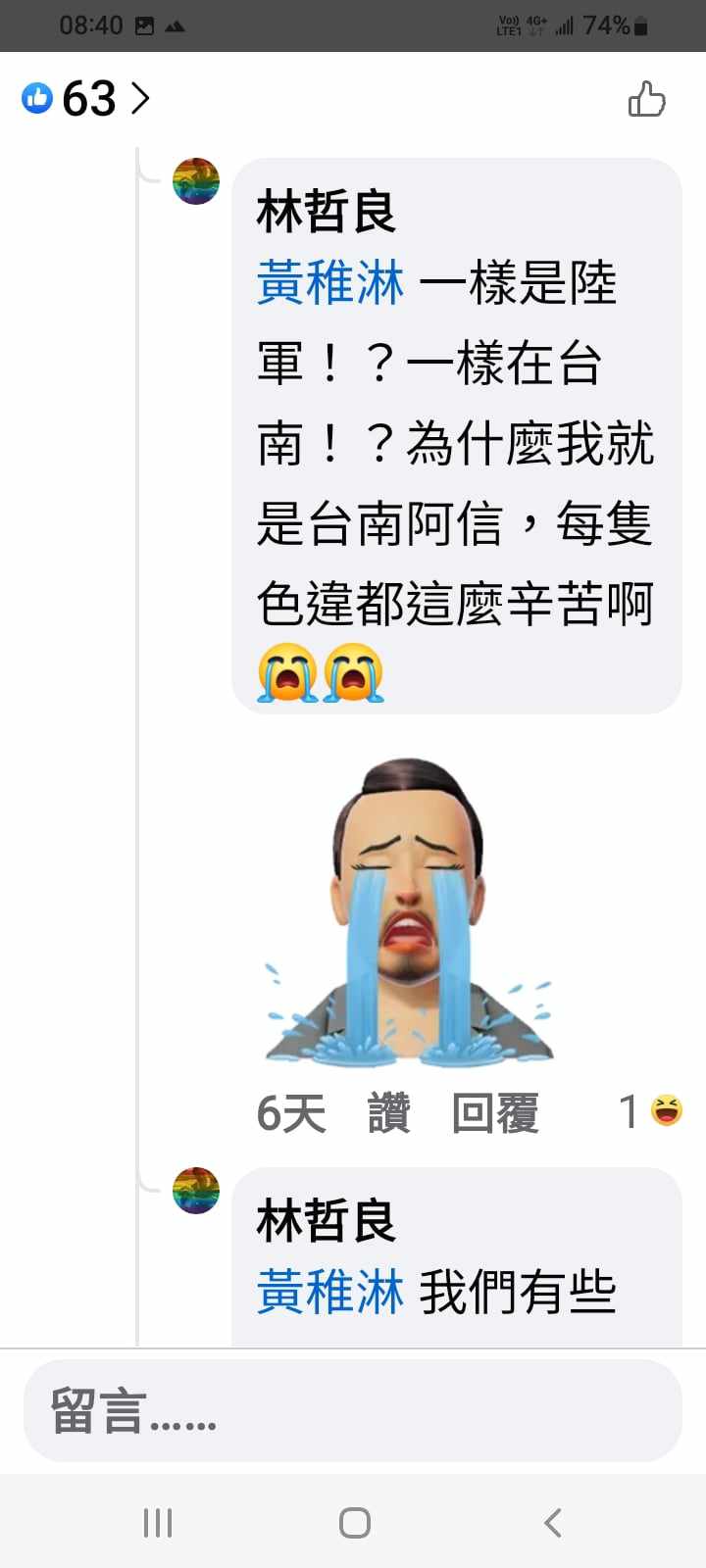Like the first comment via 讚
Image resolution: width=706 pixels, height=1568 pixels.
pos(389,1113)
